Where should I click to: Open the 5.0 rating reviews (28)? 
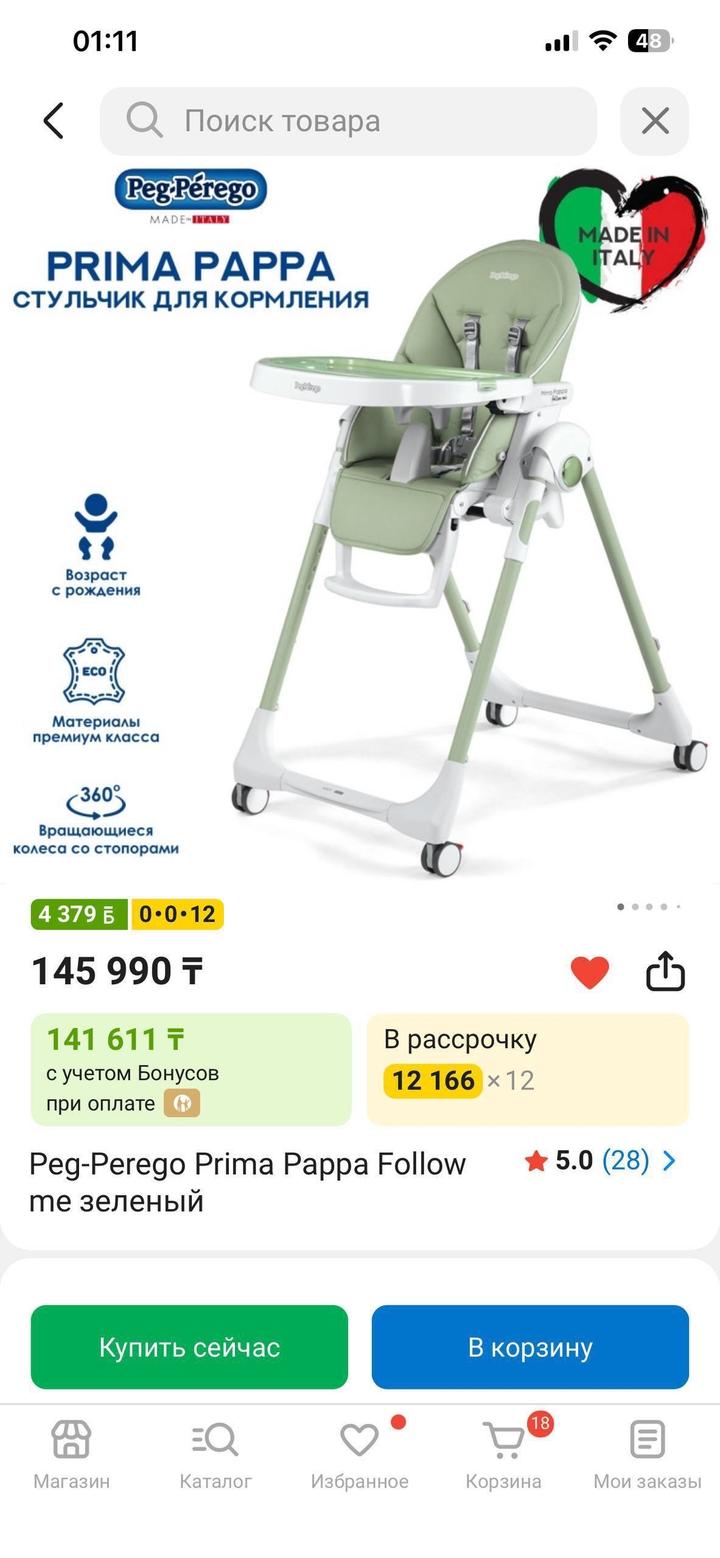[600, 1161]
